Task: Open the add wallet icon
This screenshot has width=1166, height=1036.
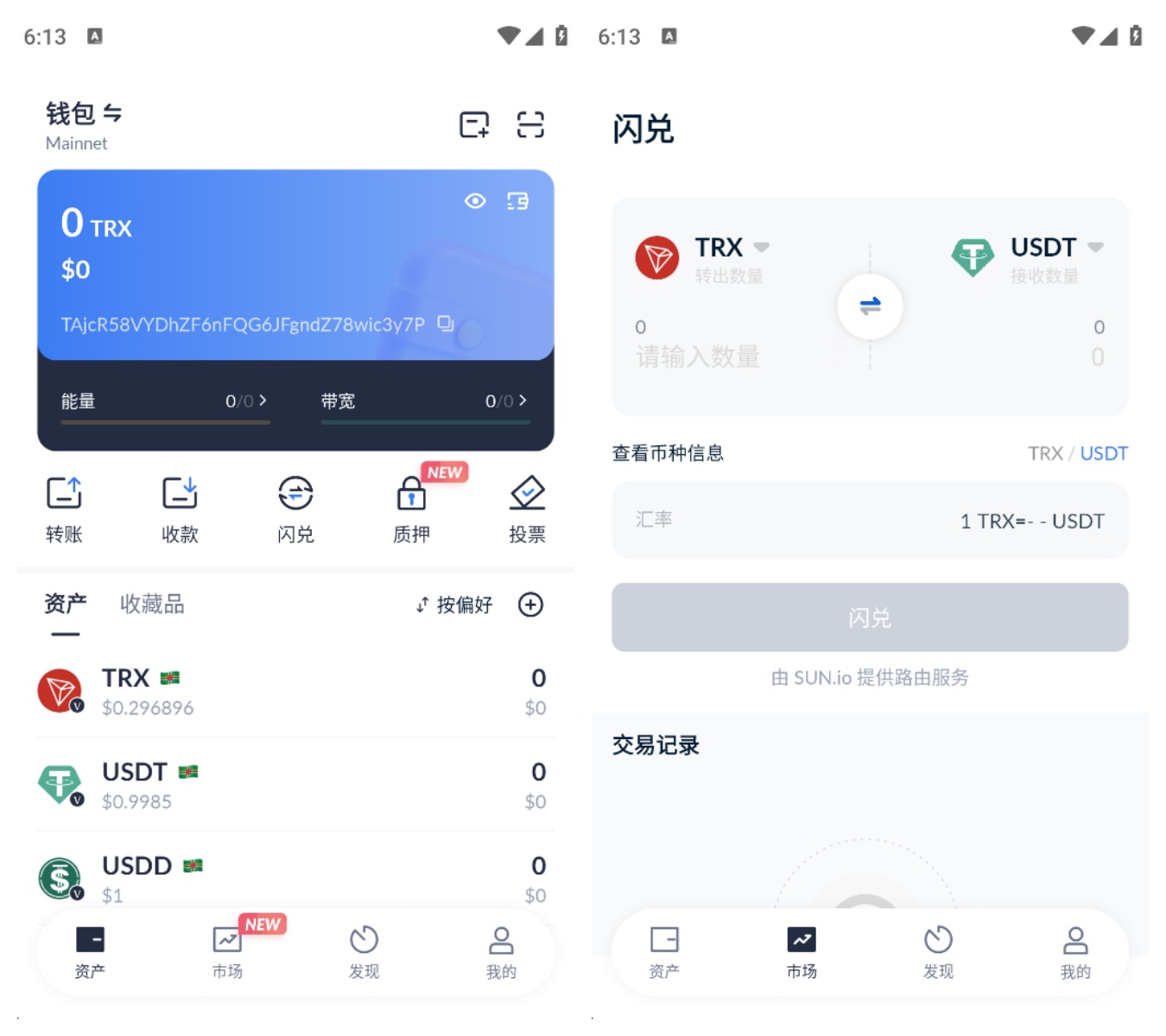Action: click(473, 125)
